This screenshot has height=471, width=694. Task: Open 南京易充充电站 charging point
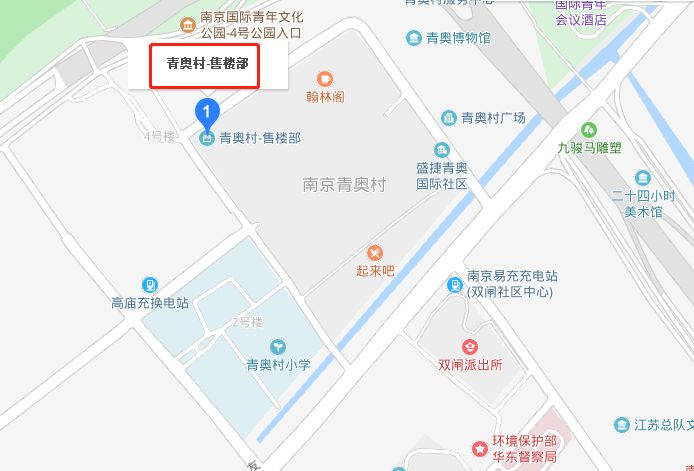455,284
